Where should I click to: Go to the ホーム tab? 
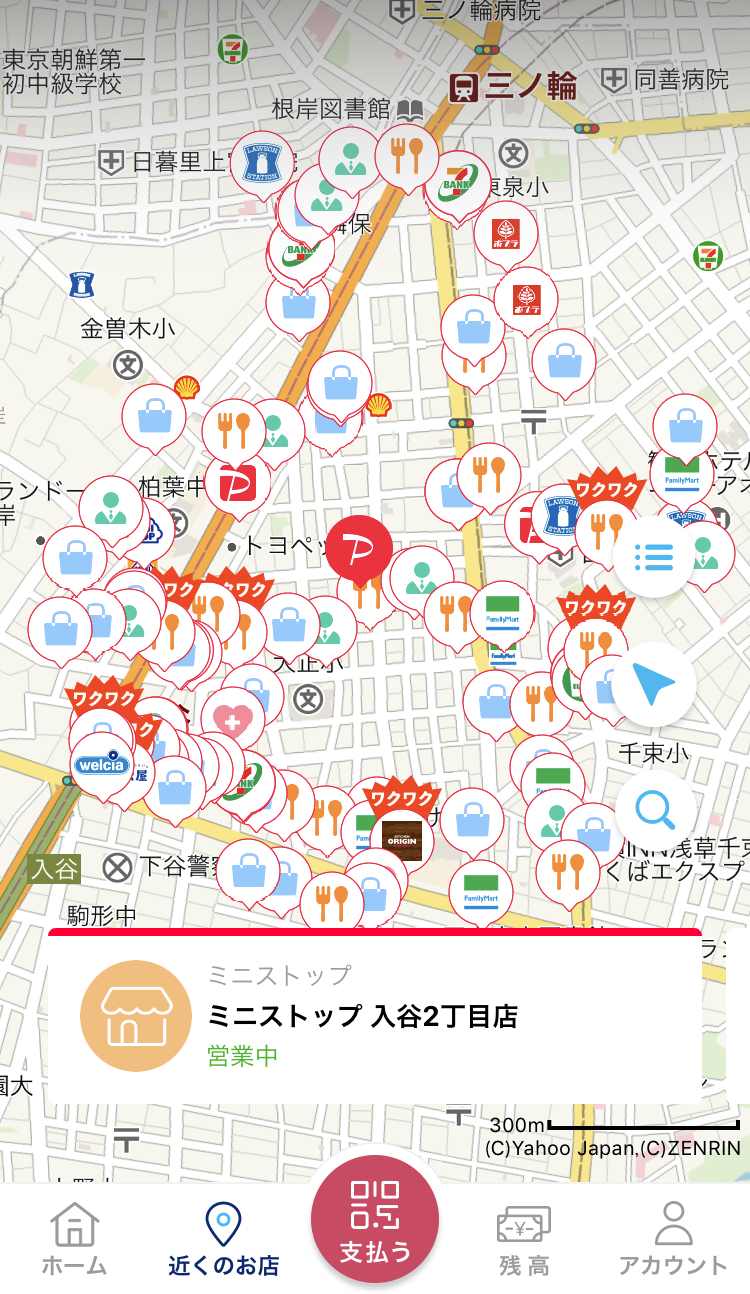(75, 1240)
